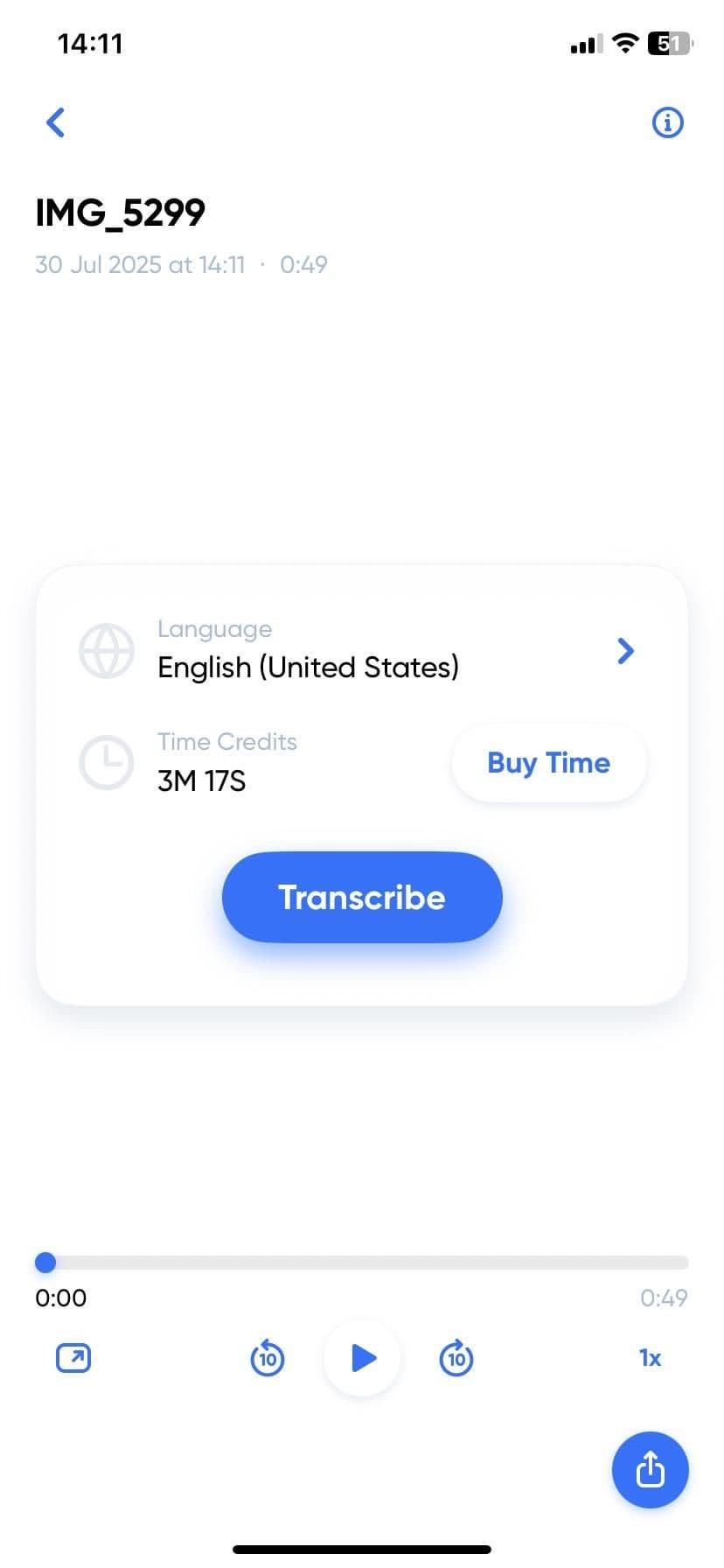
Task: Skip forward 10 seconds
Action: (x=456, y=1358)
